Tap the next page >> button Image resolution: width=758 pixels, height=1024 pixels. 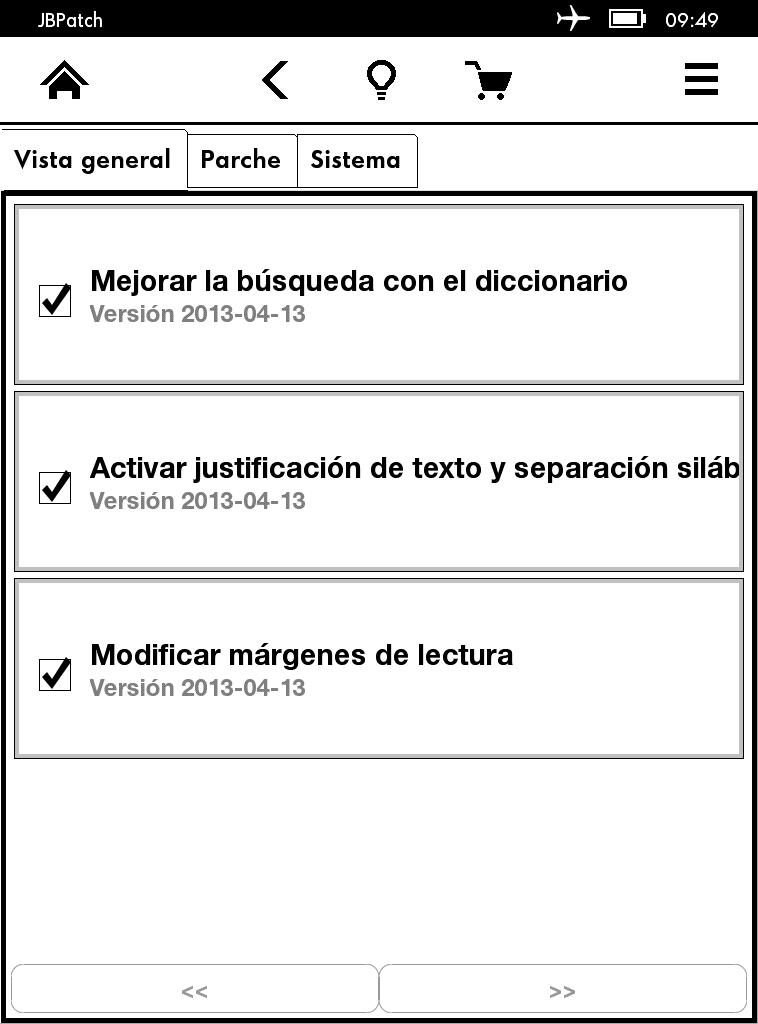pos(562,990)
